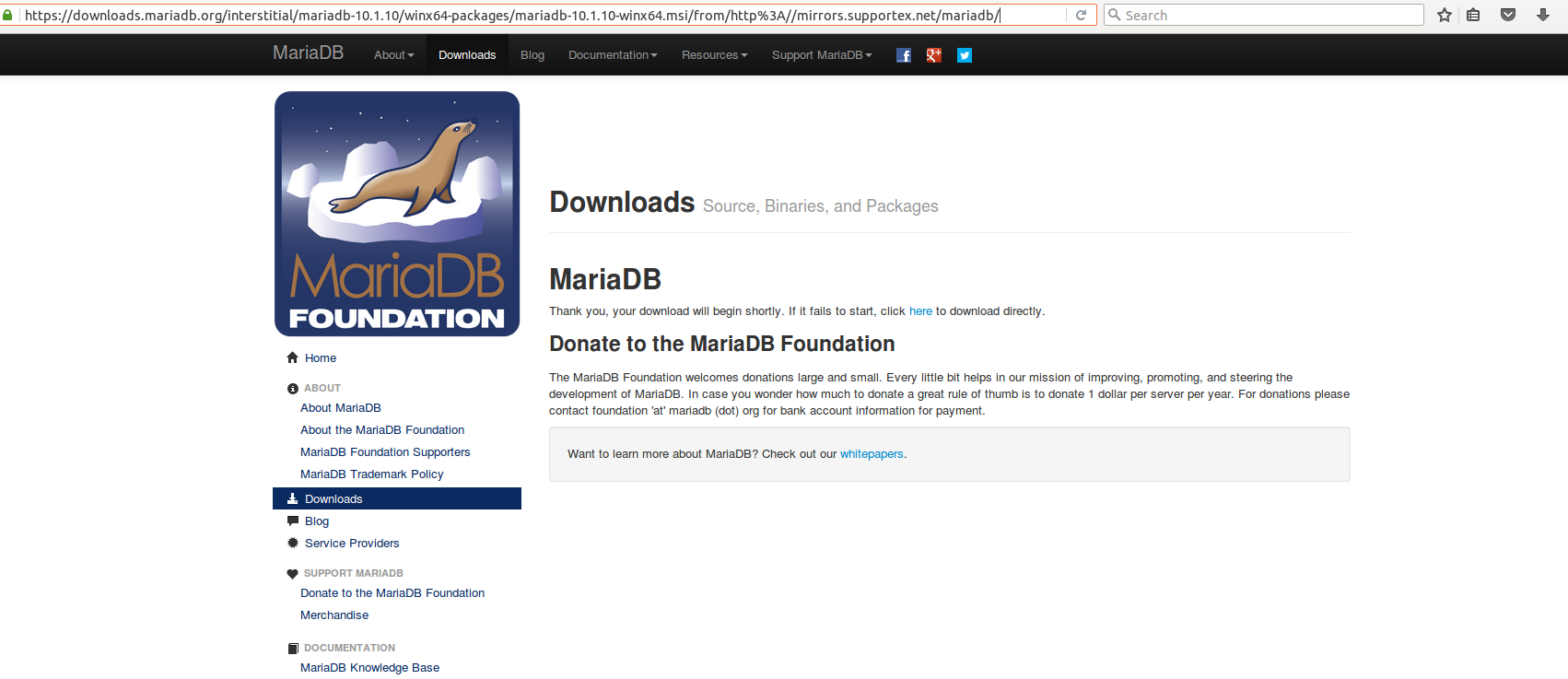1568x679 pixels.
Task: Select Service Providers in sidebar
Action: [x=351, y=544]
